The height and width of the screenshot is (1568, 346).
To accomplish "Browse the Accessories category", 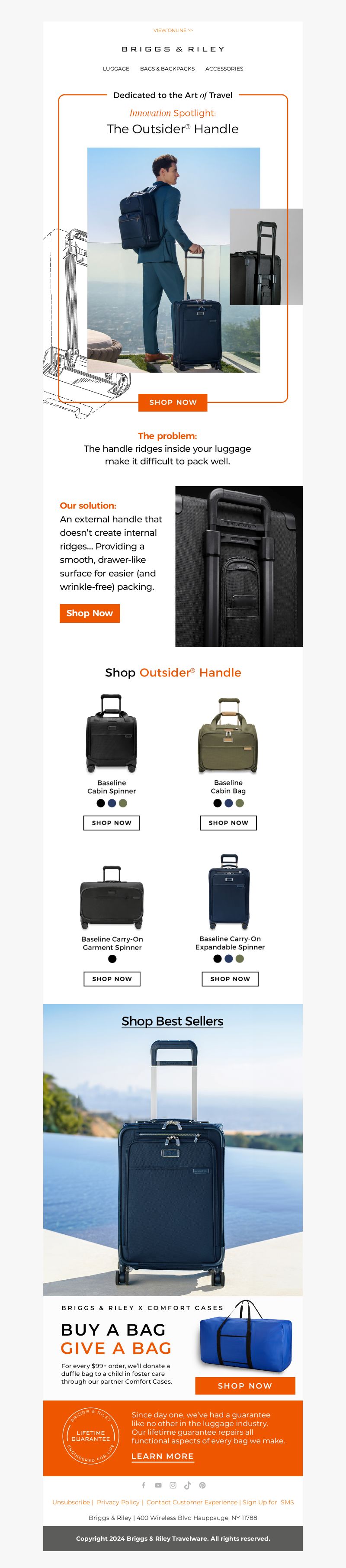I will pos(224,69).
